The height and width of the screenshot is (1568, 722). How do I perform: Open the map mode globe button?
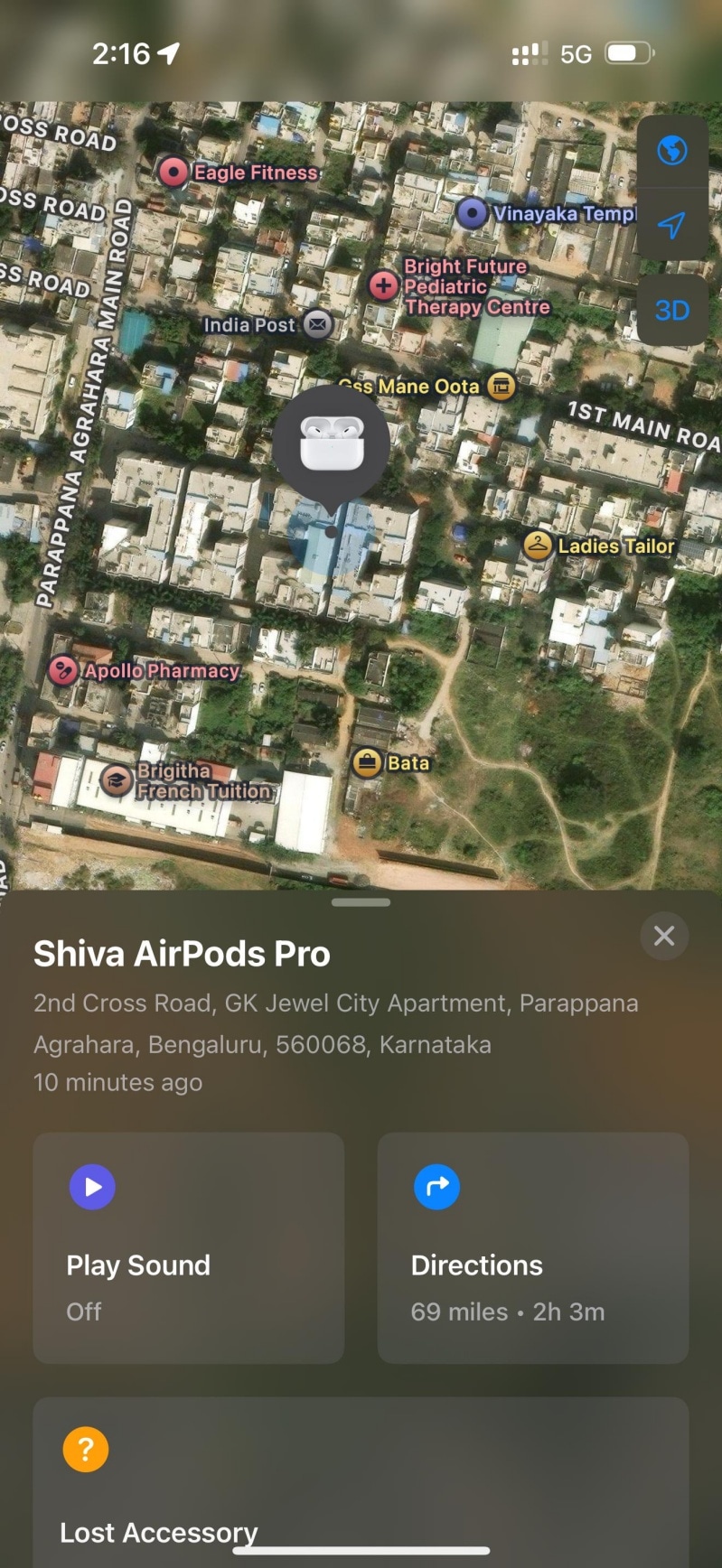(x=671, y=151)
